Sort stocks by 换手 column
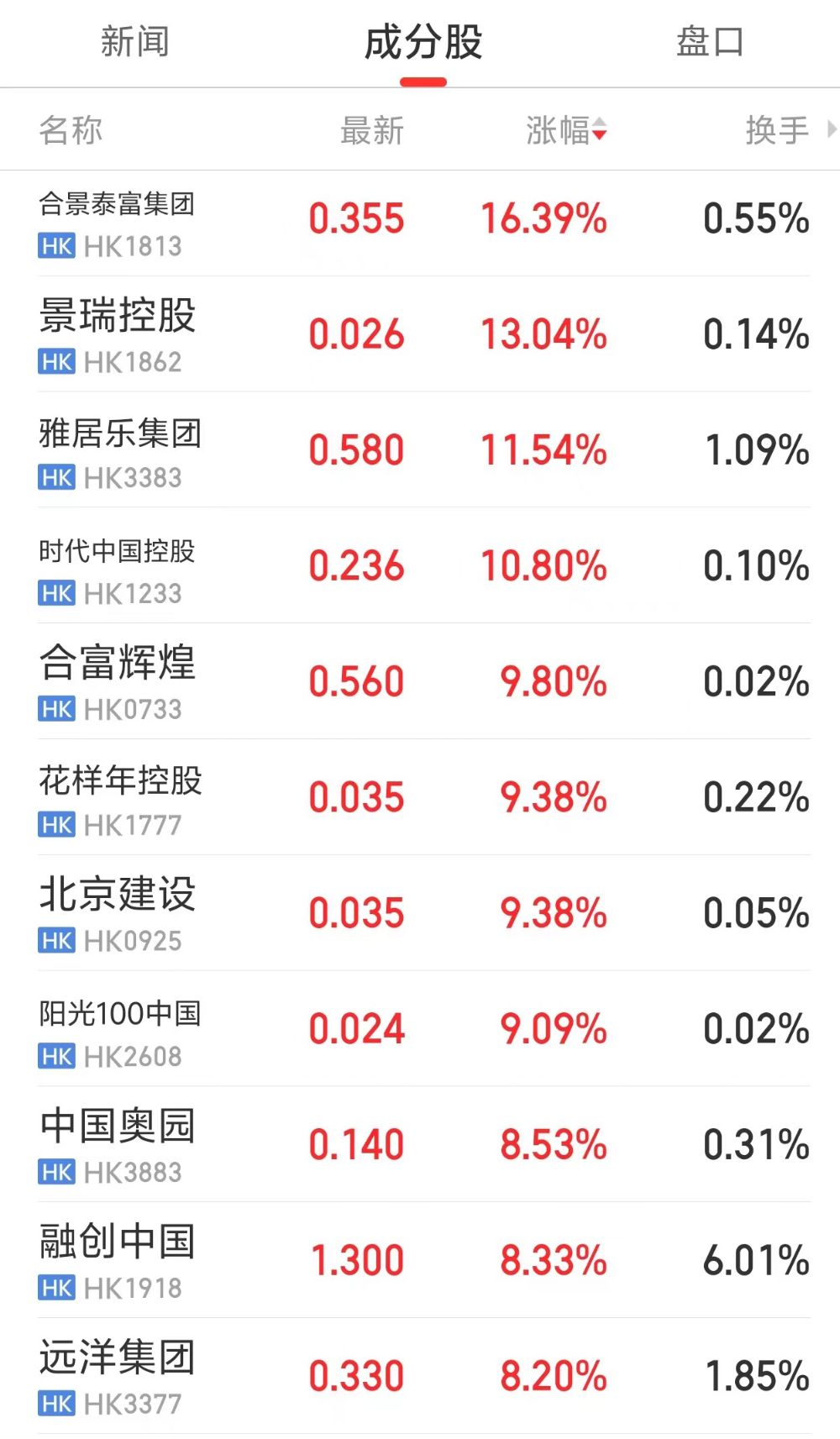Image resolution: width=840 pixels, height=1439 pixels. 777,130
